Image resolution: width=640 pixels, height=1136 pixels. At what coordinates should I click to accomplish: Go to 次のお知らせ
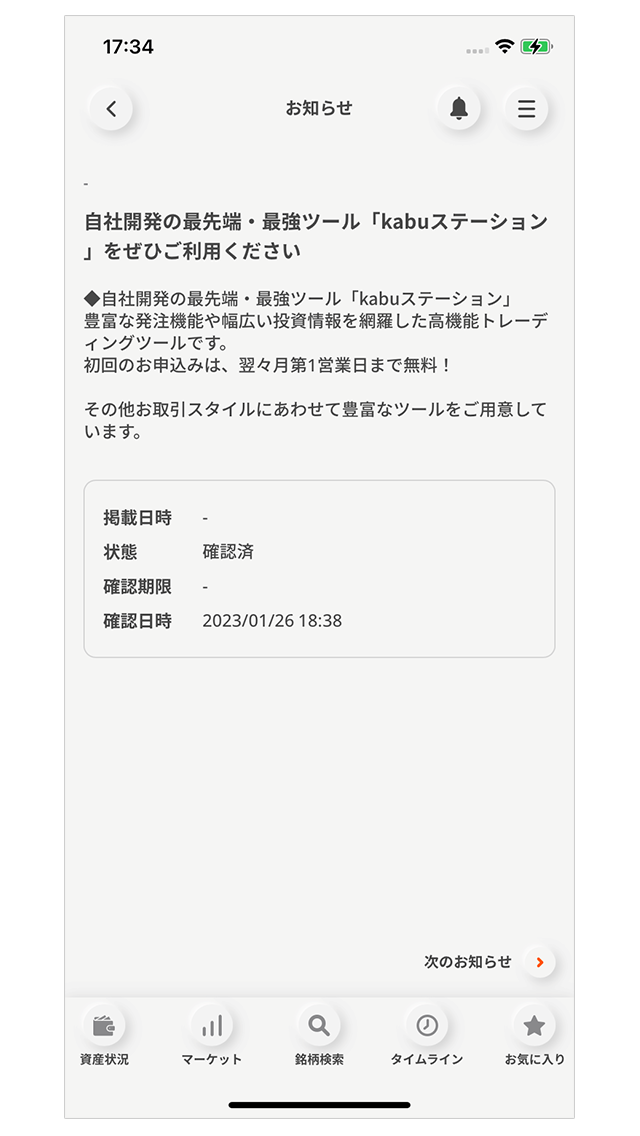[x=489, y=962]
